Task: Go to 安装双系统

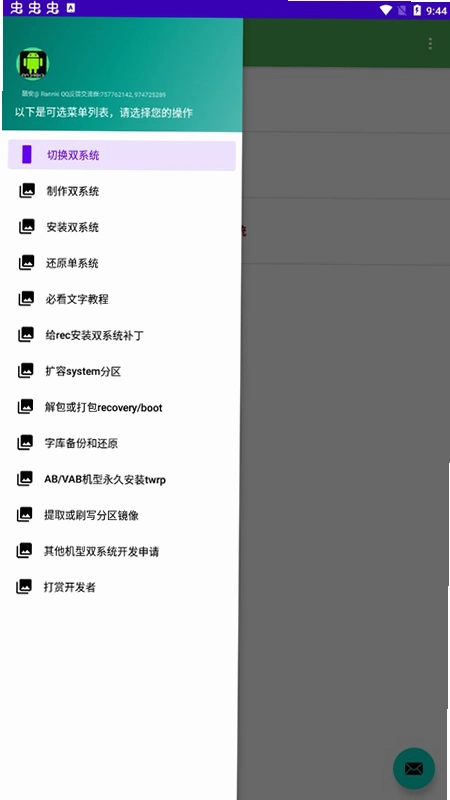Action: tap(121, 227)
